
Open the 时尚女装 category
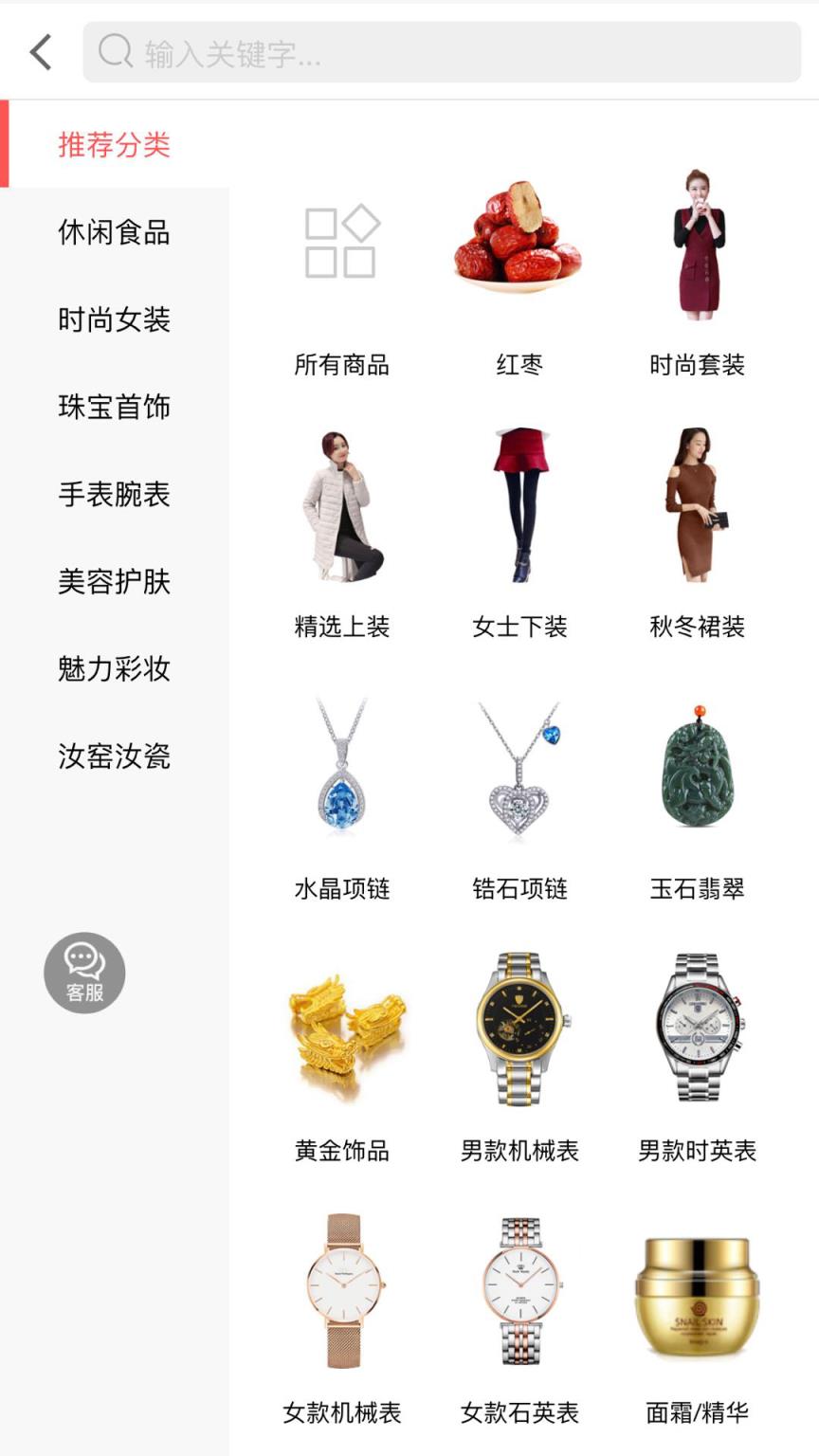[x=113, y=320]
